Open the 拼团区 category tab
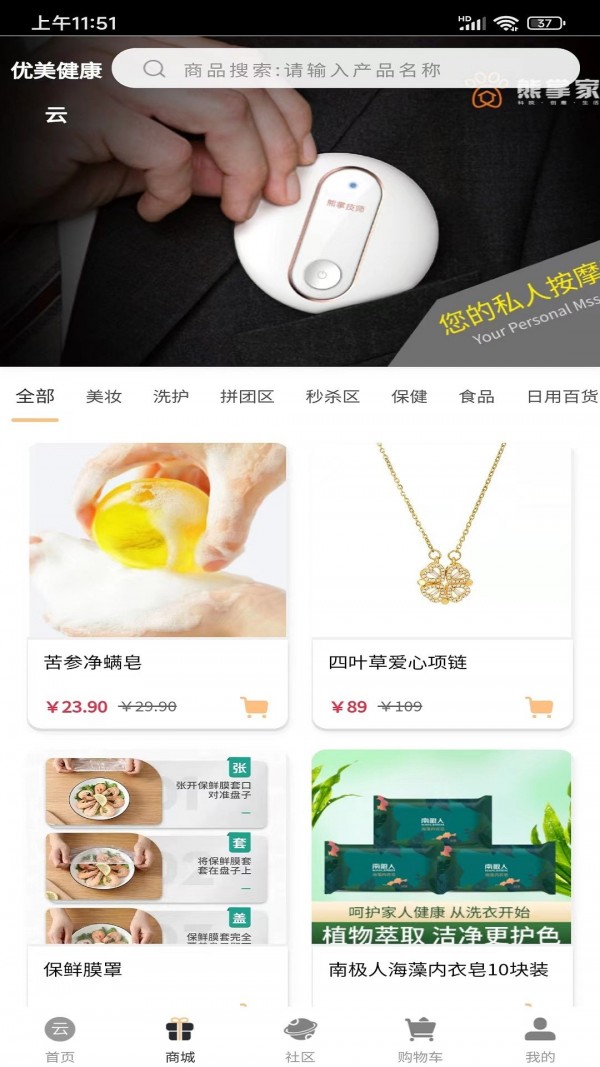Viewport: 600px width, 1067px height. coord(247,396)
